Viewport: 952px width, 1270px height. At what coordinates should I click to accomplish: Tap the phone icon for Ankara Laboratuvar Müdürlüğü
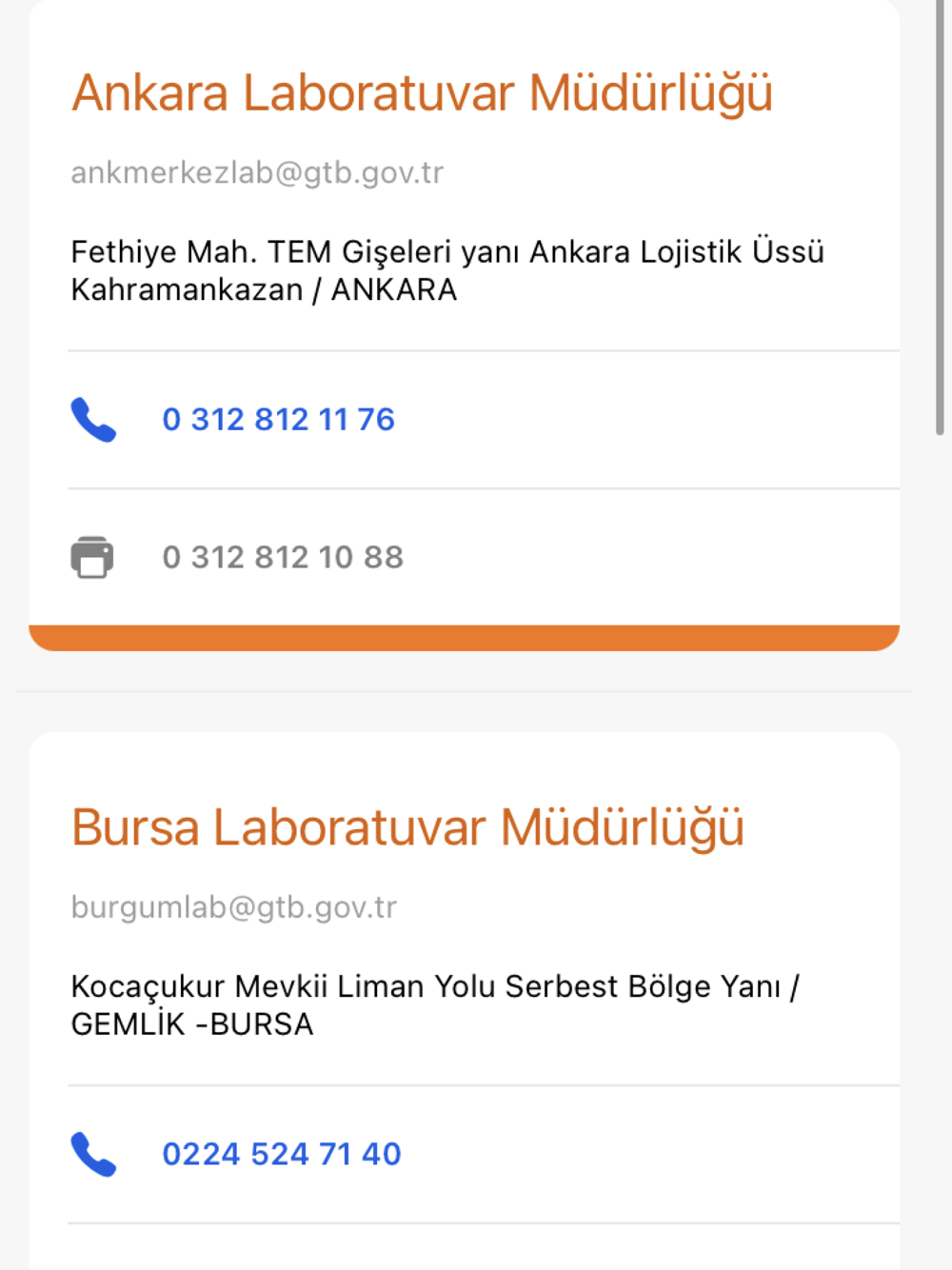pyautogui.click(x=93, y=420)
